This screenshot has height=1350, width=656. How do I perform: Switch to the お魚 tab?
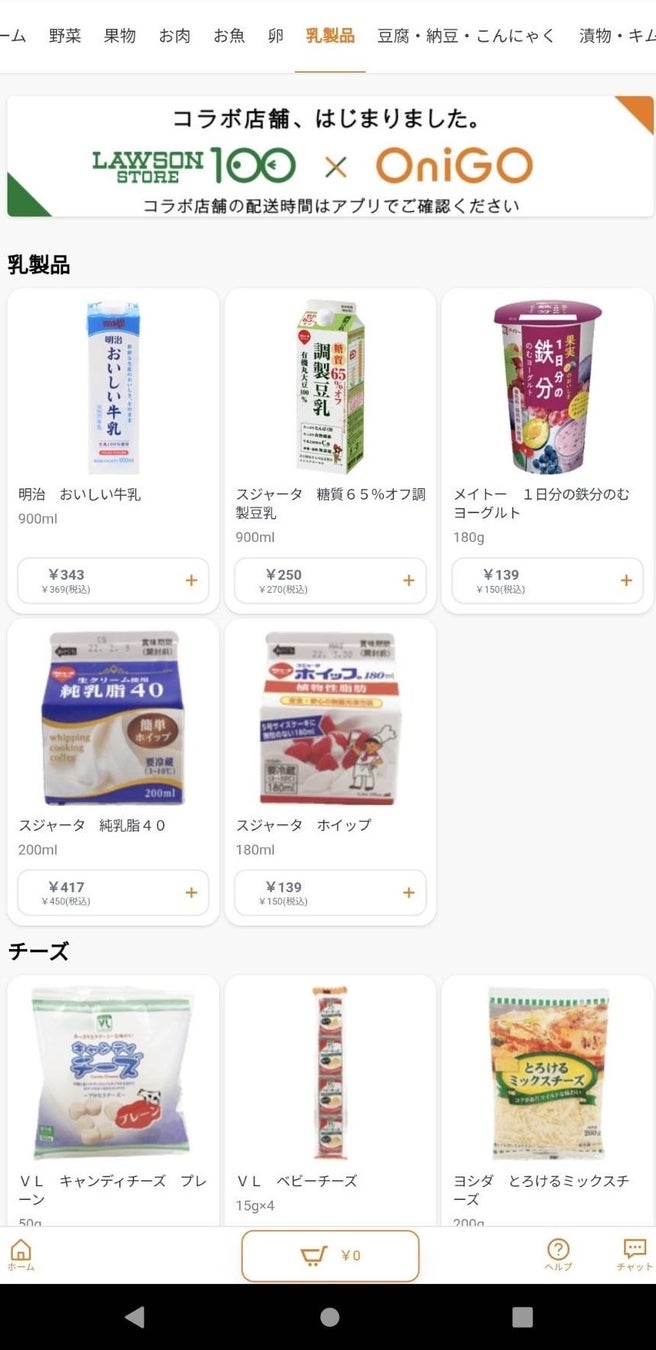click(229, 36)
